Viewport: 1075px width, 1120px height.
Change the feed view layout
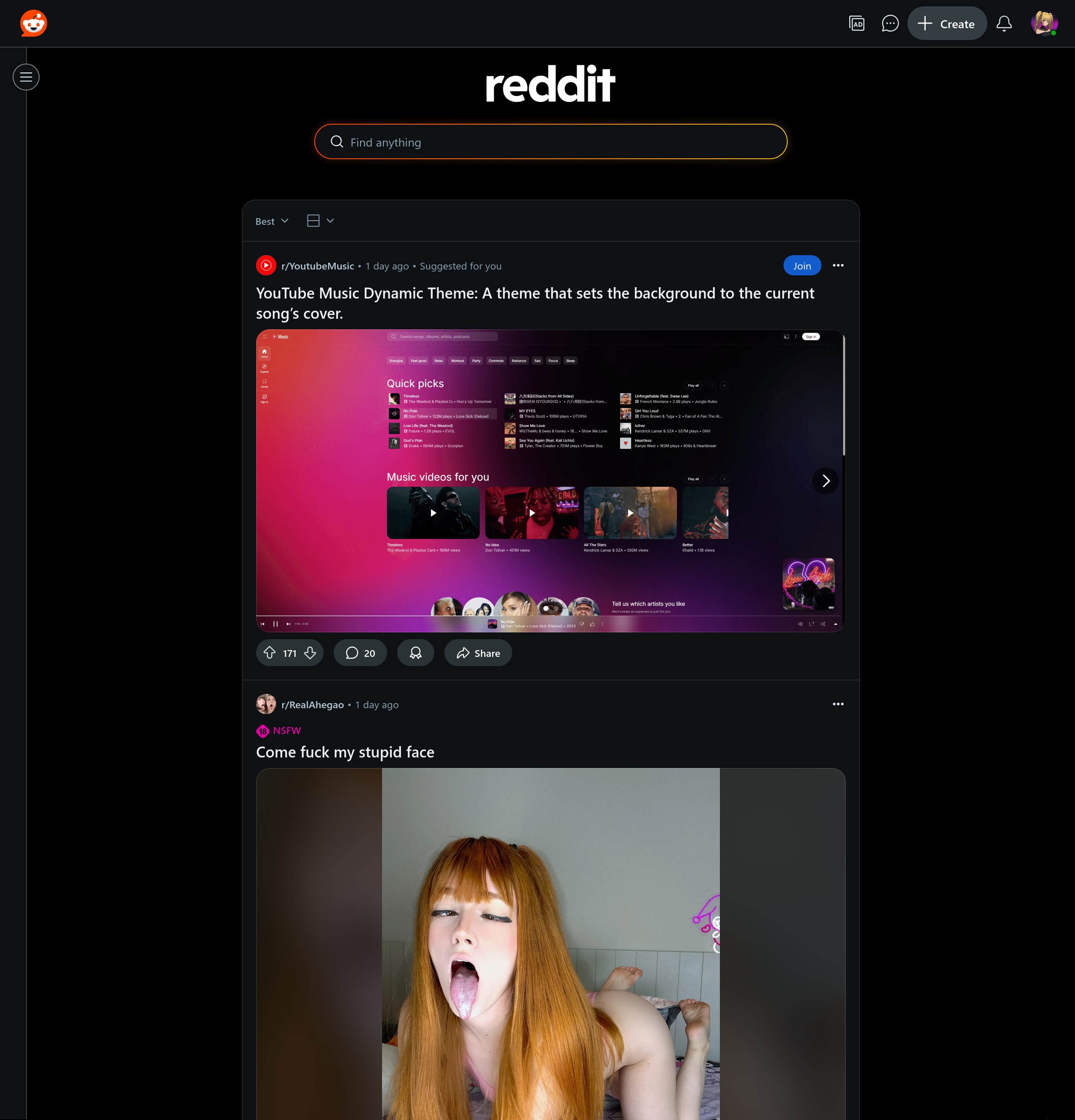coord(320,221)
